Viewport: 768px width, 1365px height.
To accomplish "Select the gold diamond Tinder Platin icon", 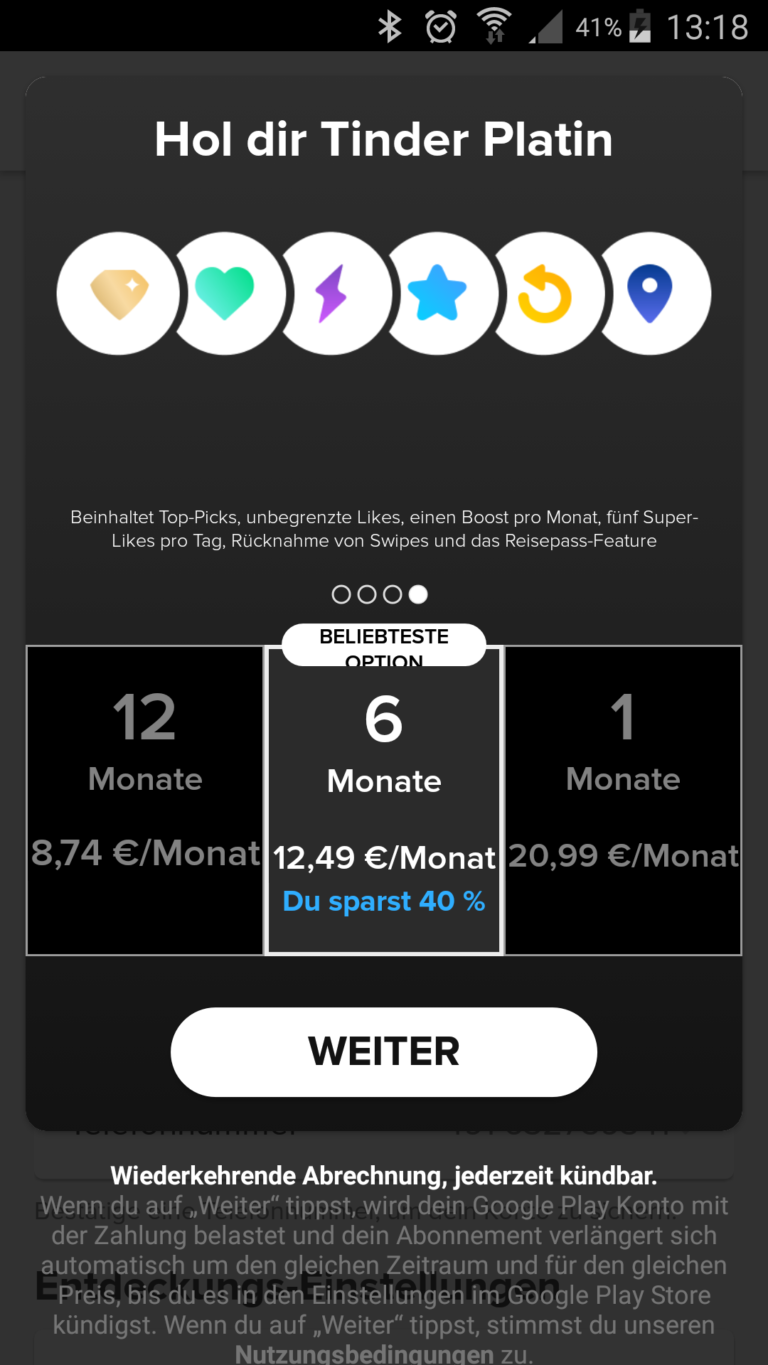I will click(x=118, y=292).
